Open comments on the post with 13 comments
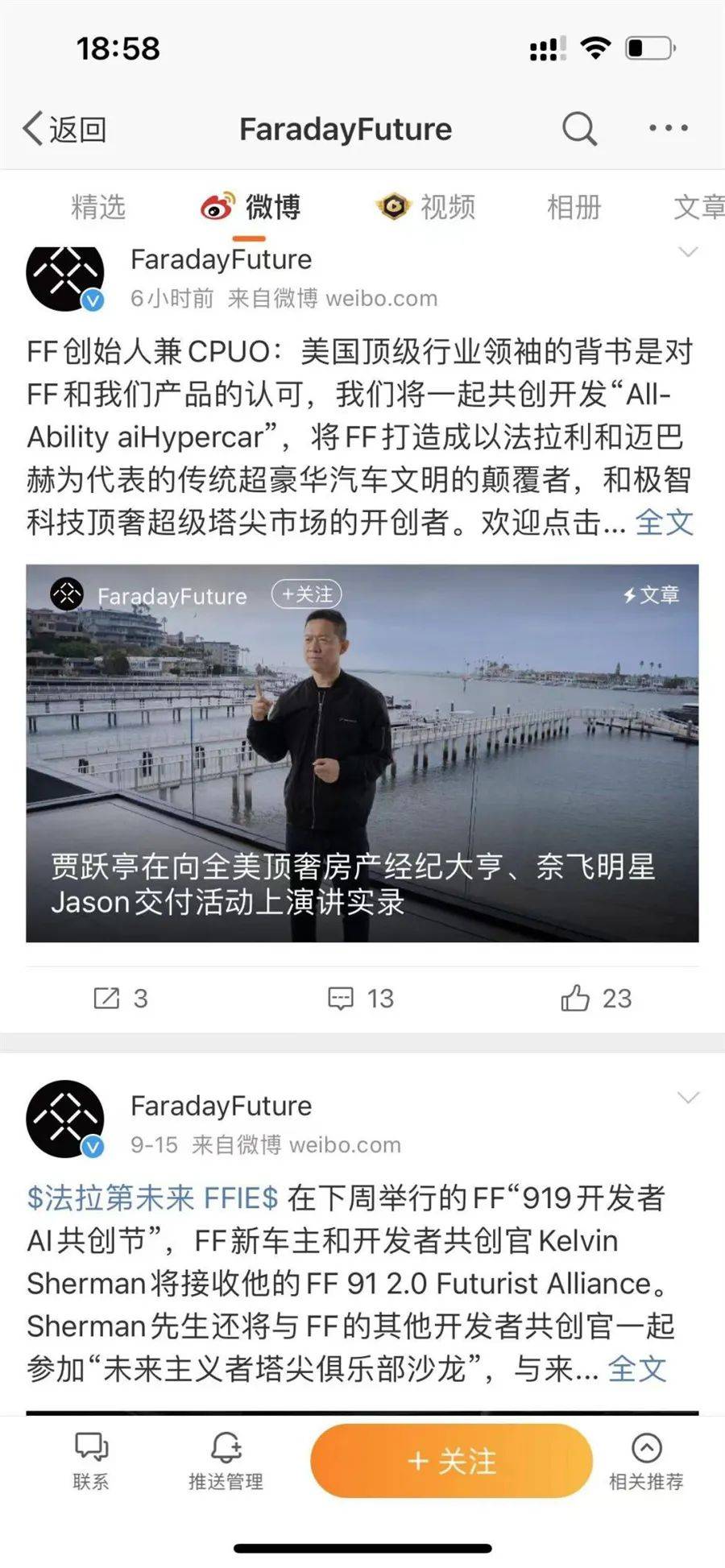Image resolution: width=725 pixels, height=1568 pixels. pos(361,999)
